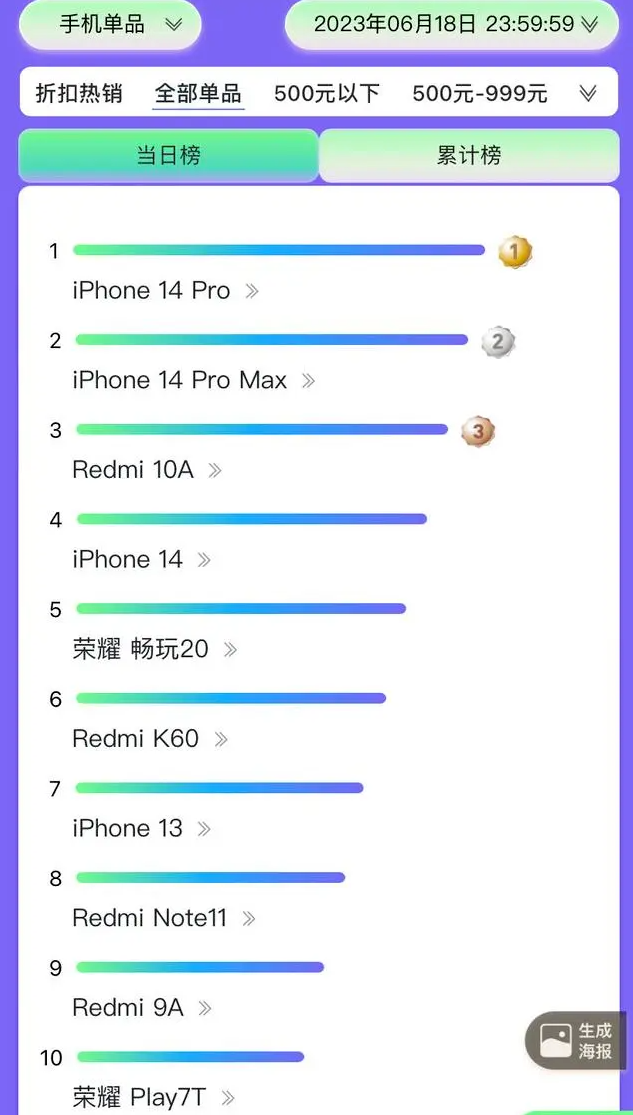
Task: Open the date and time picker dropdown
Action: (452, 25)
